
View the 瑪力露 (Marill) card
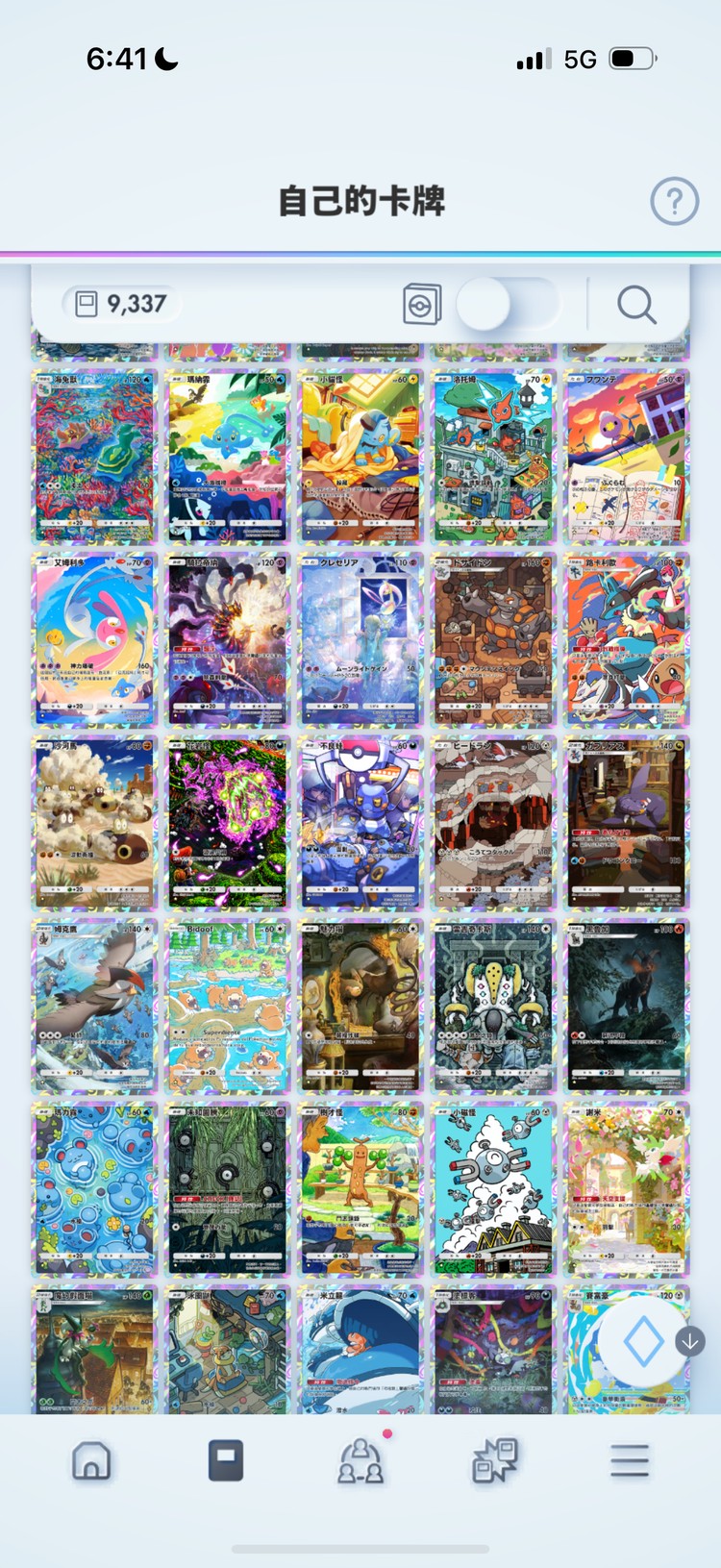pos(94,1189)
